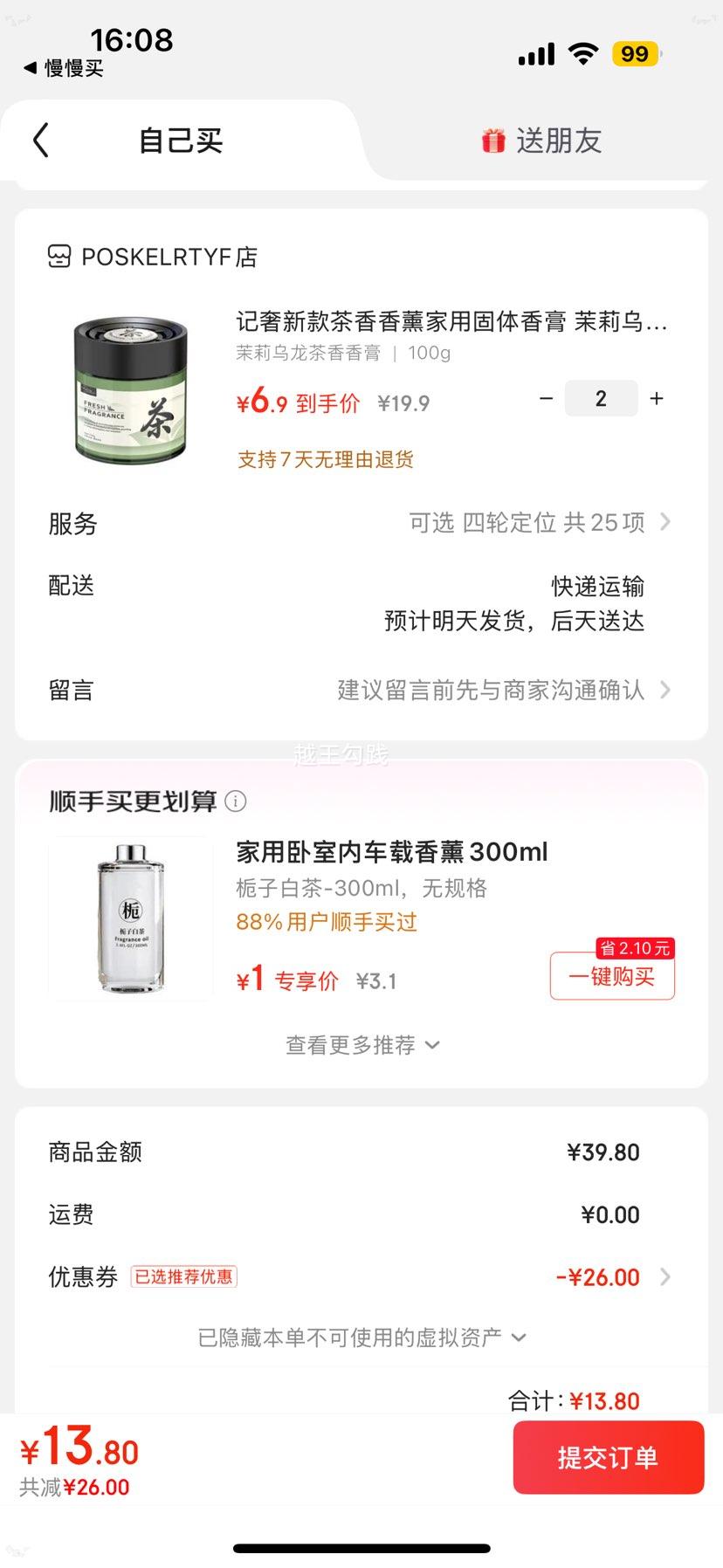Image resolution: width=723 pixels, height=1568 pixels.
Task: Tap the Wi-Fi icon in the status bar
Action: pos(583,53)
